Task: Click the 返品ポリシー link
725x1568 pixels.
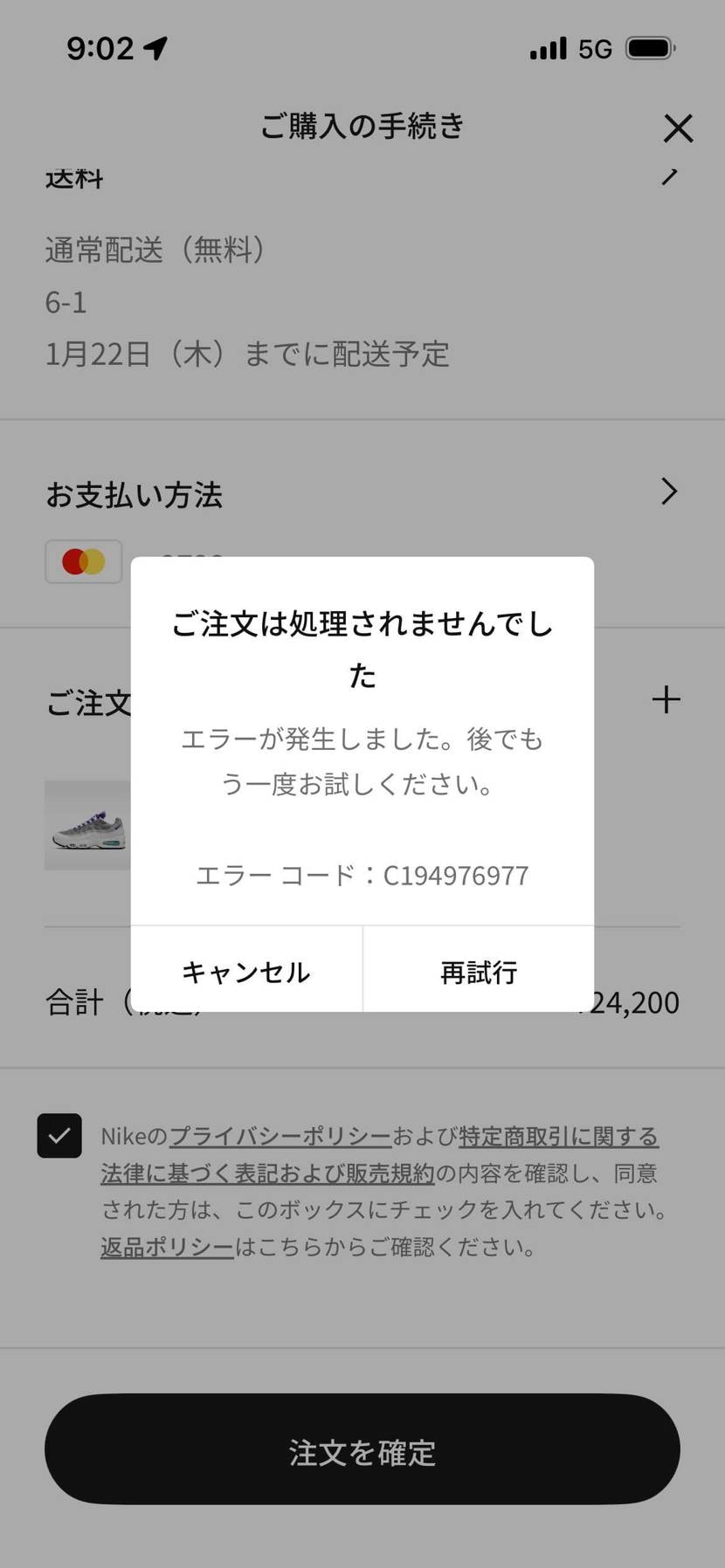Action: [166, 1248]
